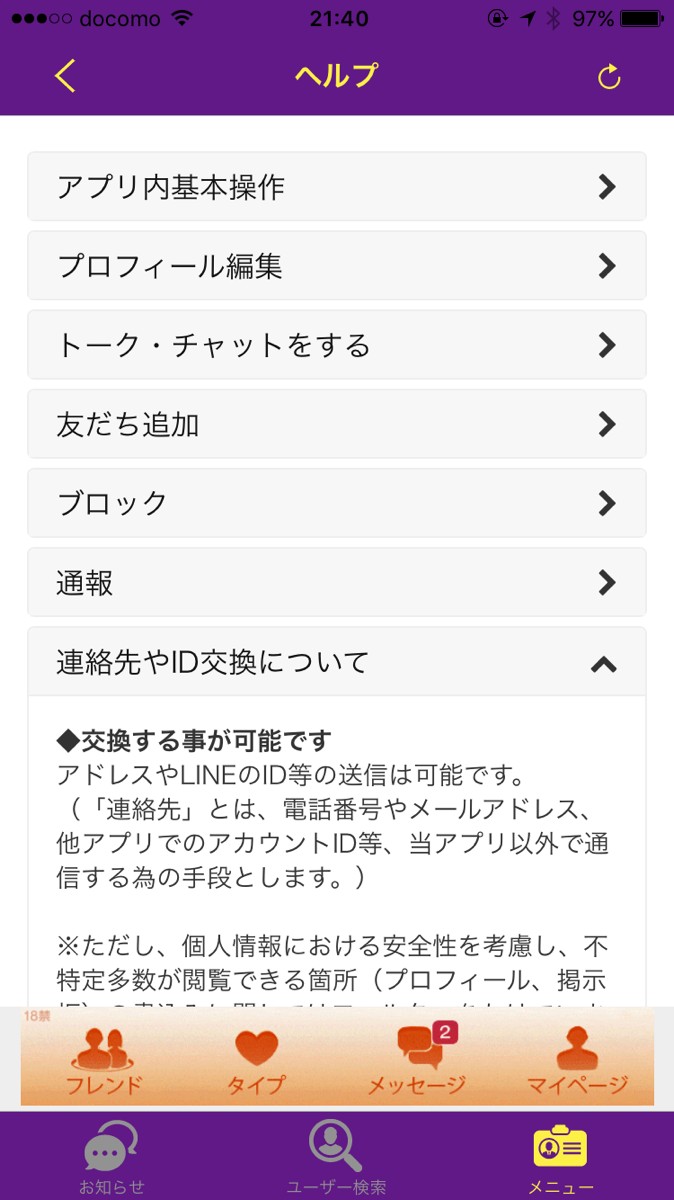674x1200 pixels.
Task: Expand the 友だち追加 section
Action: click(x=336, y=424)
